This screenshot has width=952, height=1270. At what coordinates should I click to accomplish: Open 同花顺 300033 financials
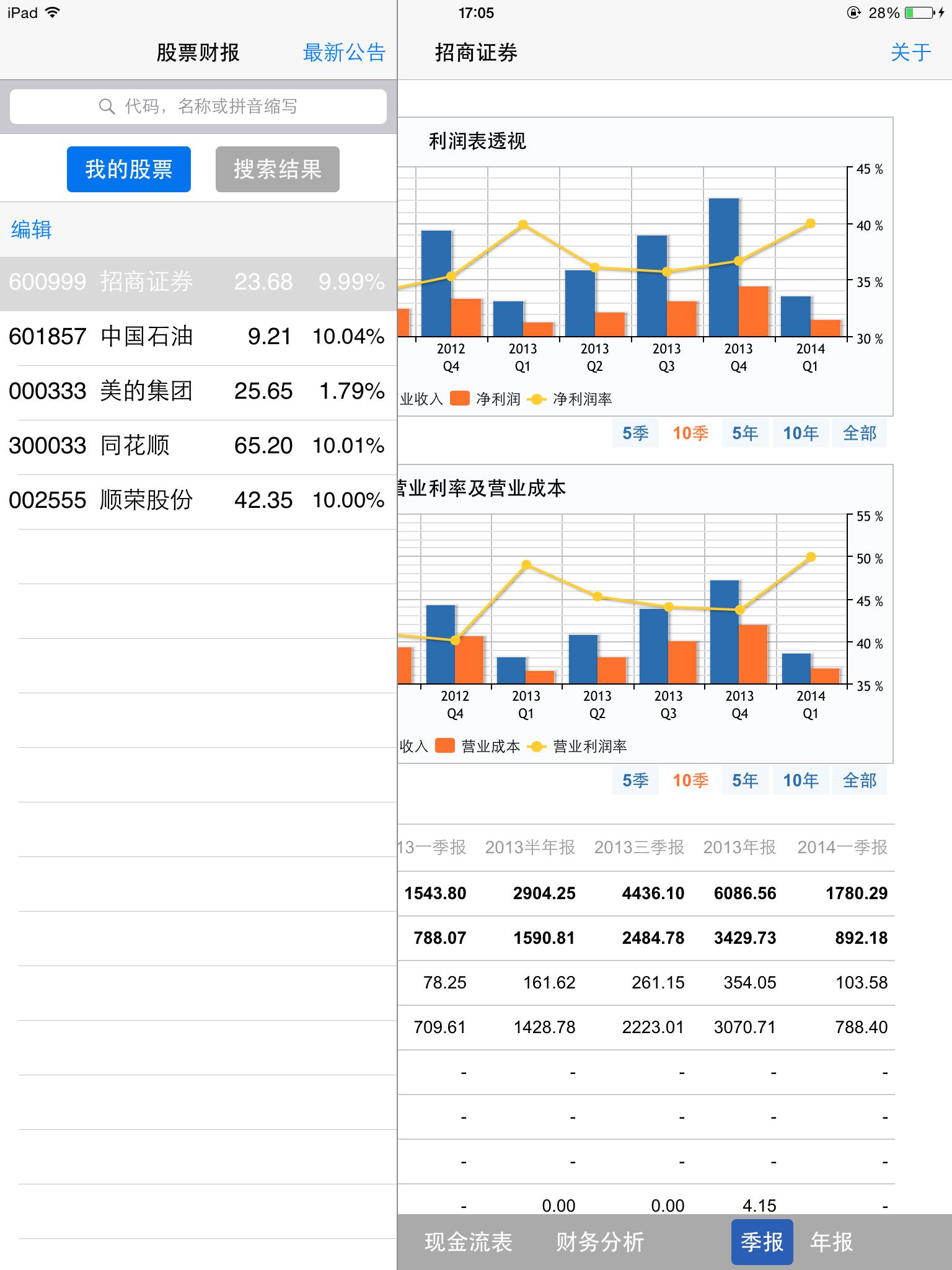click(x=197, y=446)
